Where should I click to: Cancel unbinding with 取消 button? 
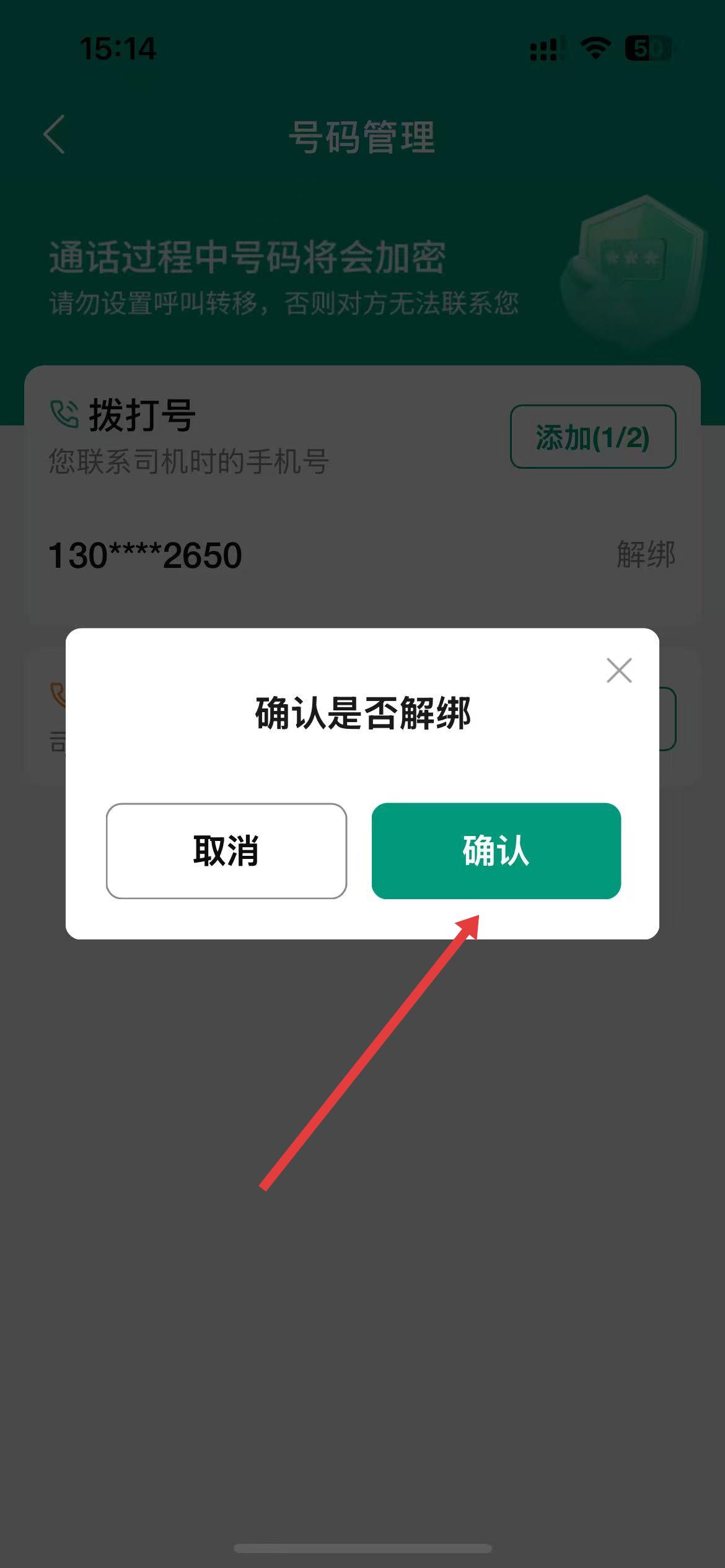[x=226, y=850]
